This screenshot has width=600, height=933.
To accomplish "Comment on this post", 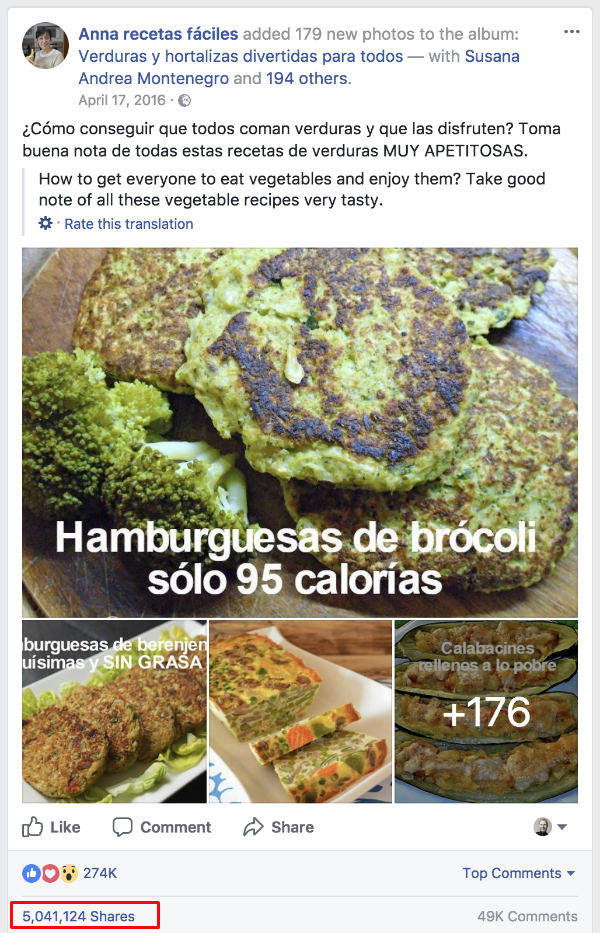I will pos(162,827).
